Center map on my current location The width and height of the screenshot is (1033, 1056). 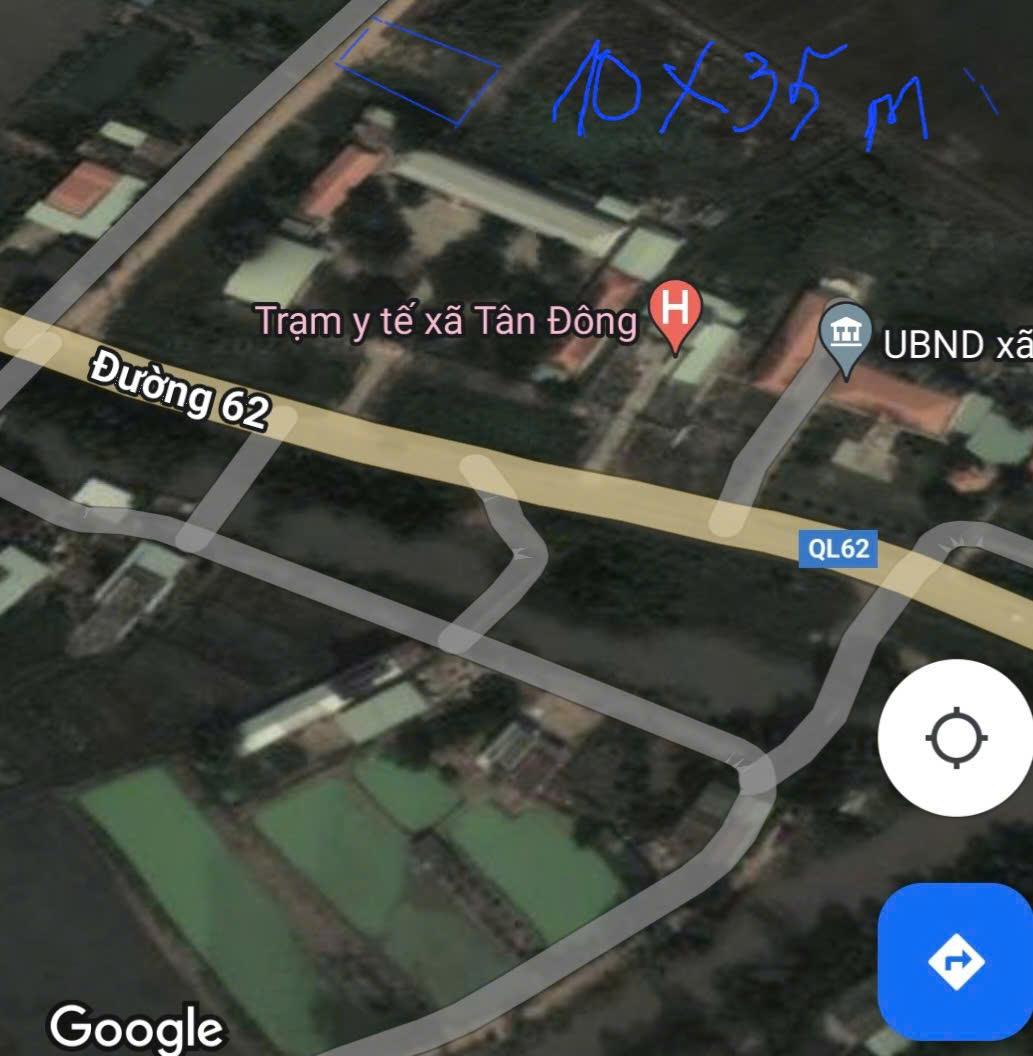click(956, 738)
